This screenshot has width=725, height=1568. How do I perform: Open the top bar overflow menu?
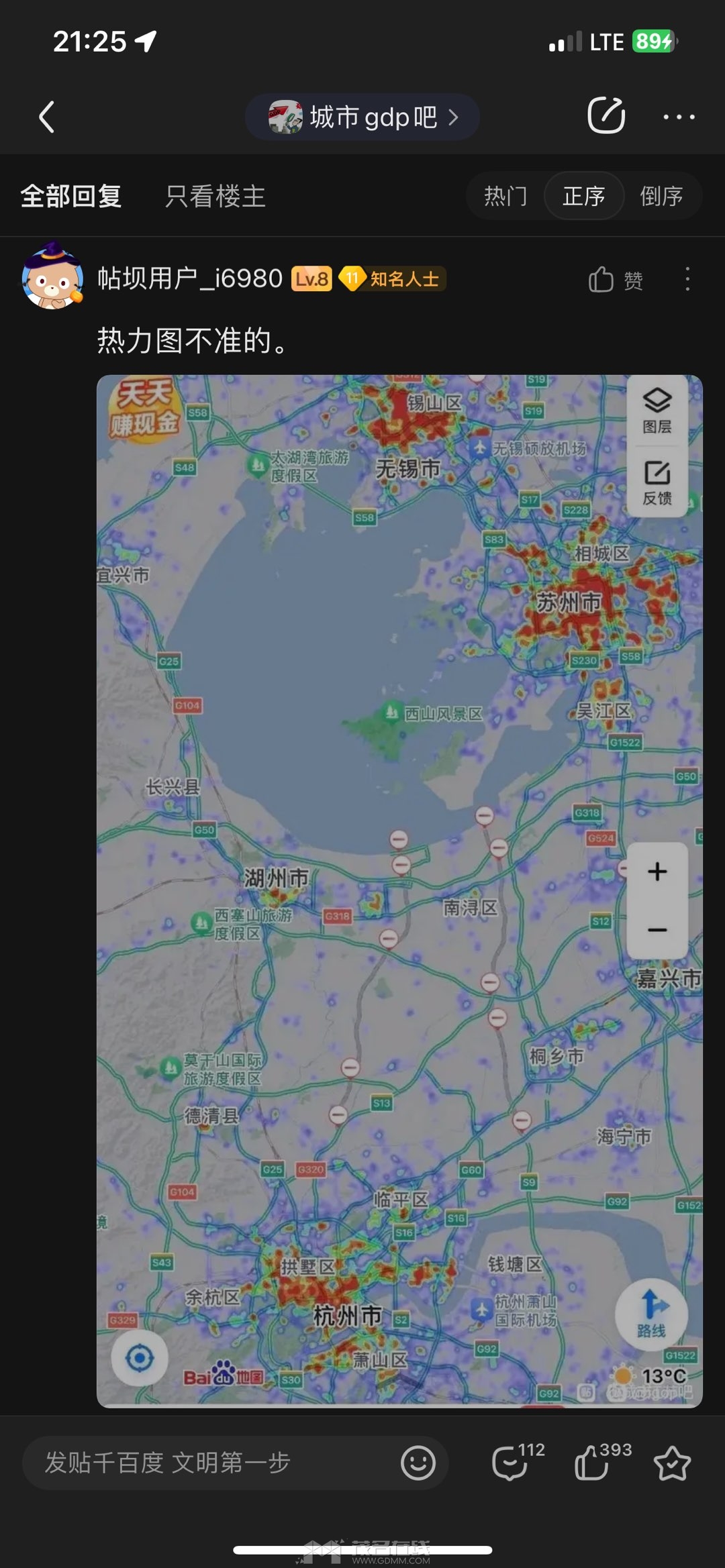679,117
